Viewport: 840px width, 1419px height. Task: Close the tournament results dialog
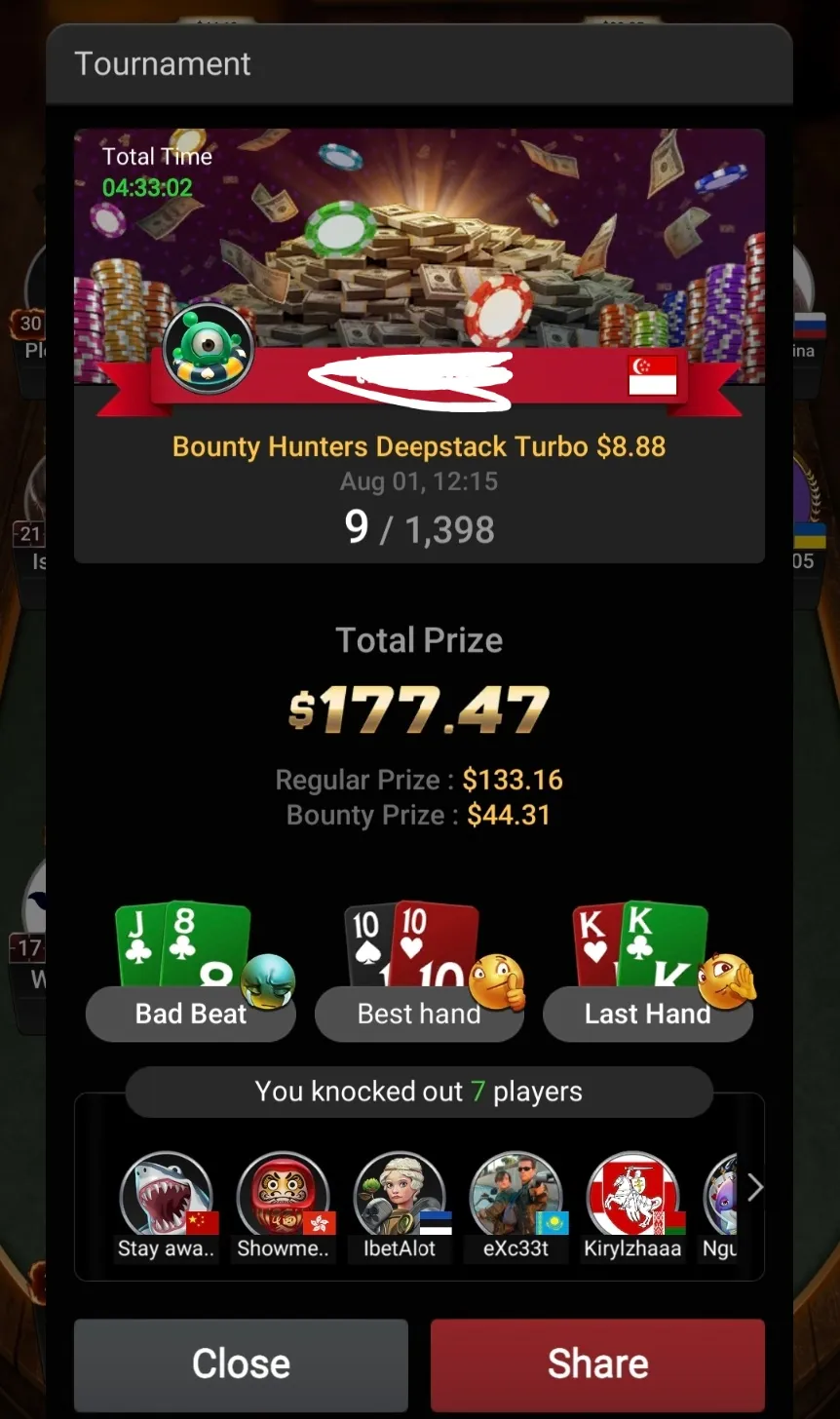click(241, 1363)
